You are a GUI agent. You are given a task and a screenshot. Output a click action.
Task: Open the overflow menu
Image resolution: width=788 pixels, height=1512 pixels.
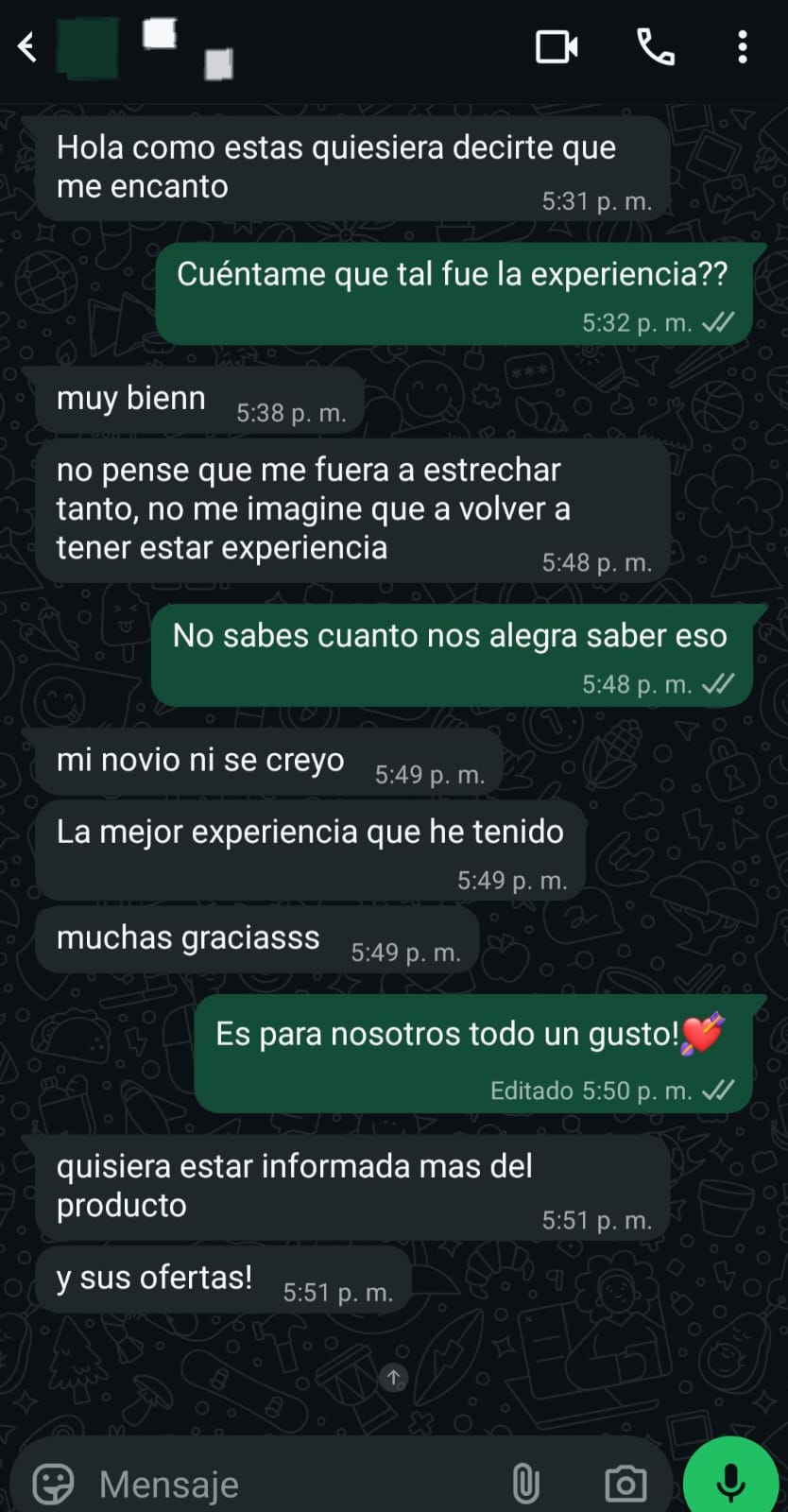pos(743,46)
